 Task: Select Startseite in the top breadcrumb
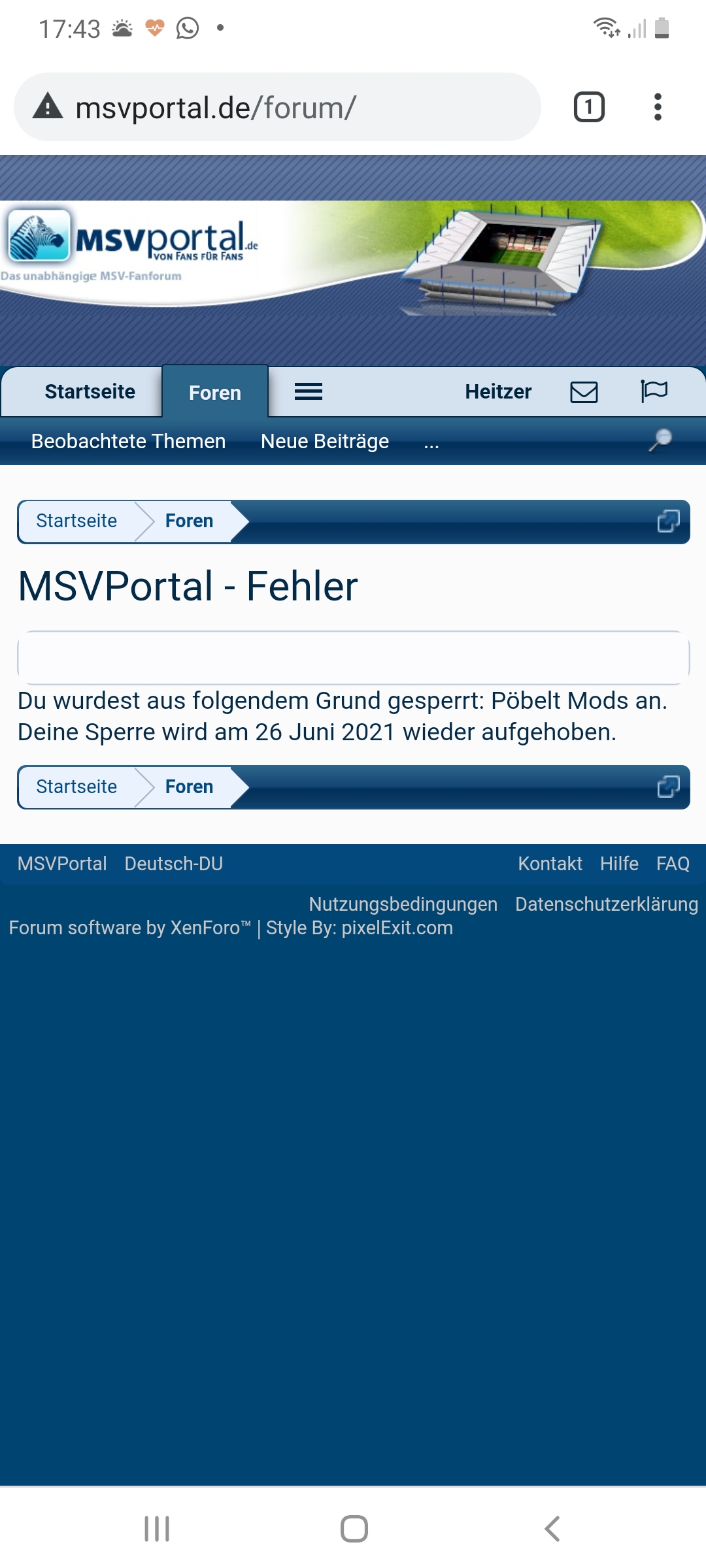pyautogui.click(x=76, y=521)
